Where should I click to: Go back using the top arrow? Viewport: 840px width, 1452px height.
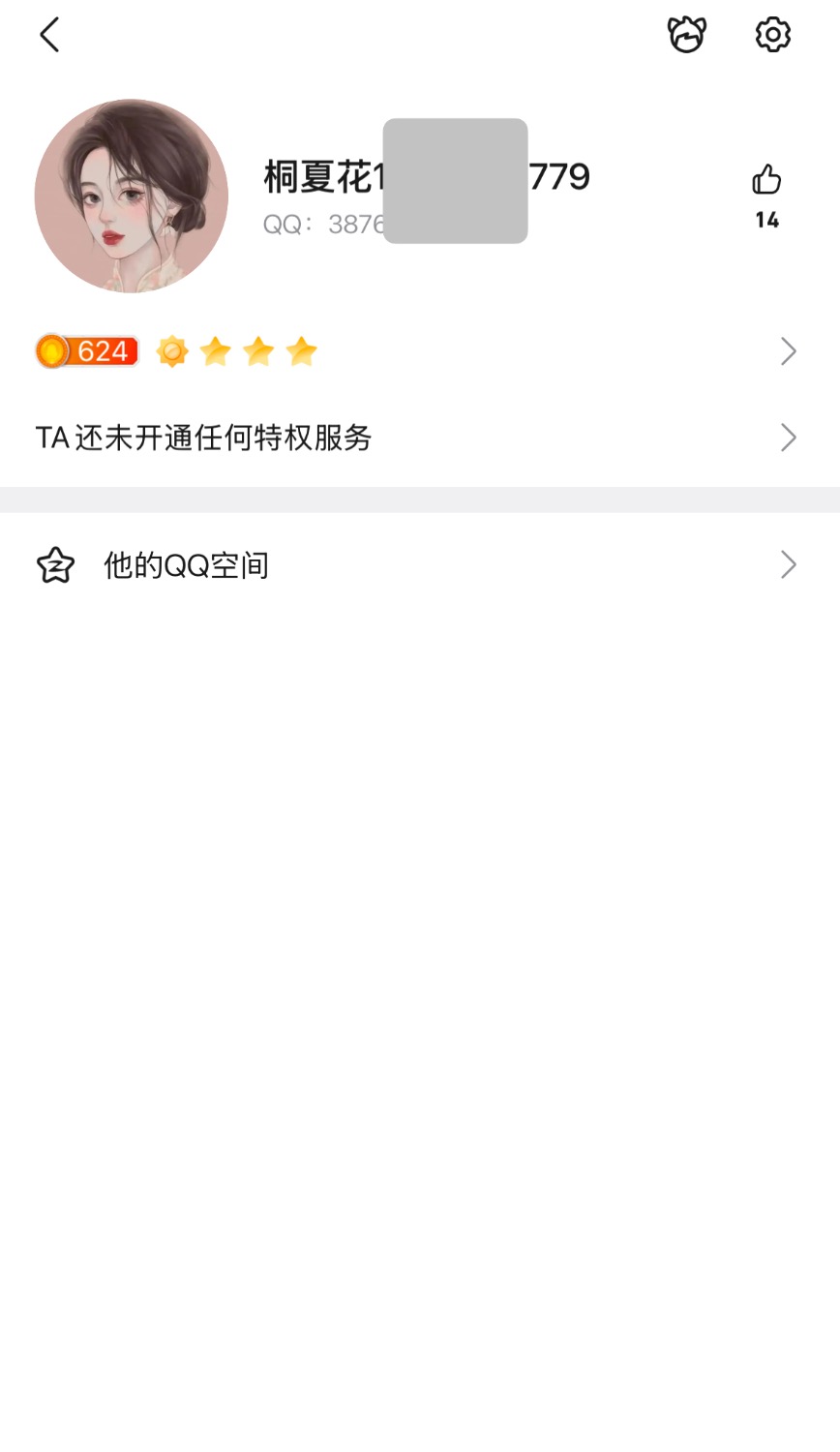coord(49,35)
